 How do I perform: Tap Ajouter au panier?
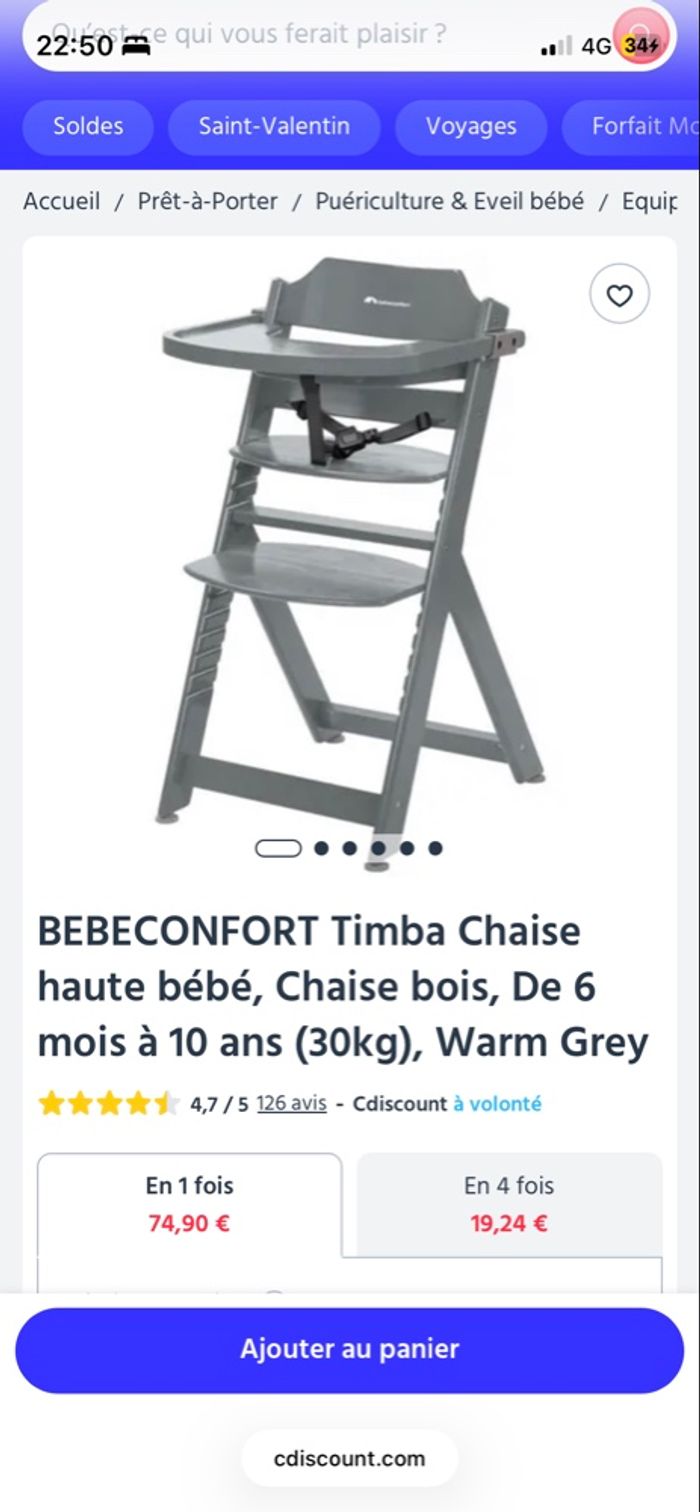coord(349,1349)
